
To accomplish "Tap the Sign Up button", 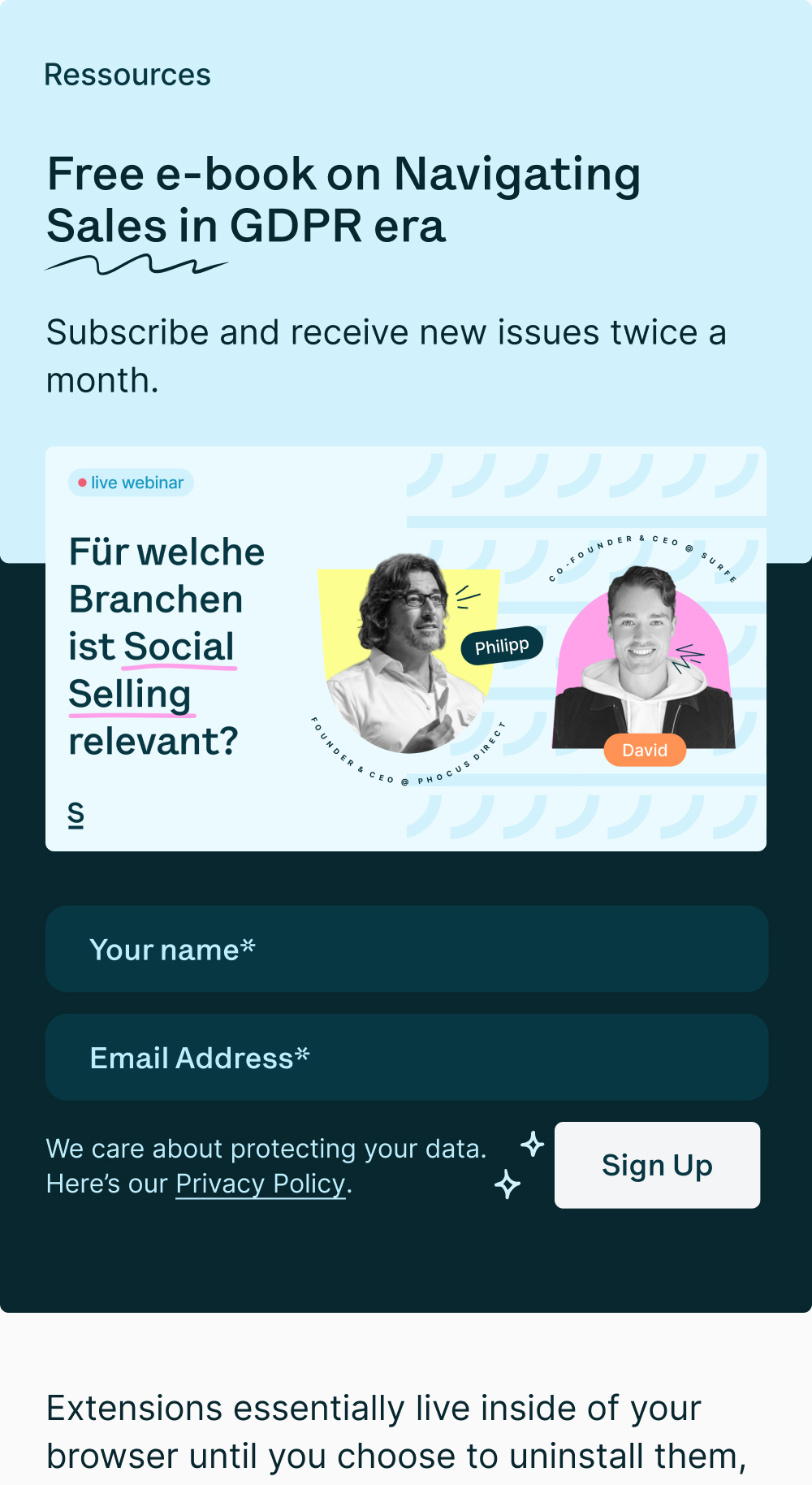I will [657, 1165].
